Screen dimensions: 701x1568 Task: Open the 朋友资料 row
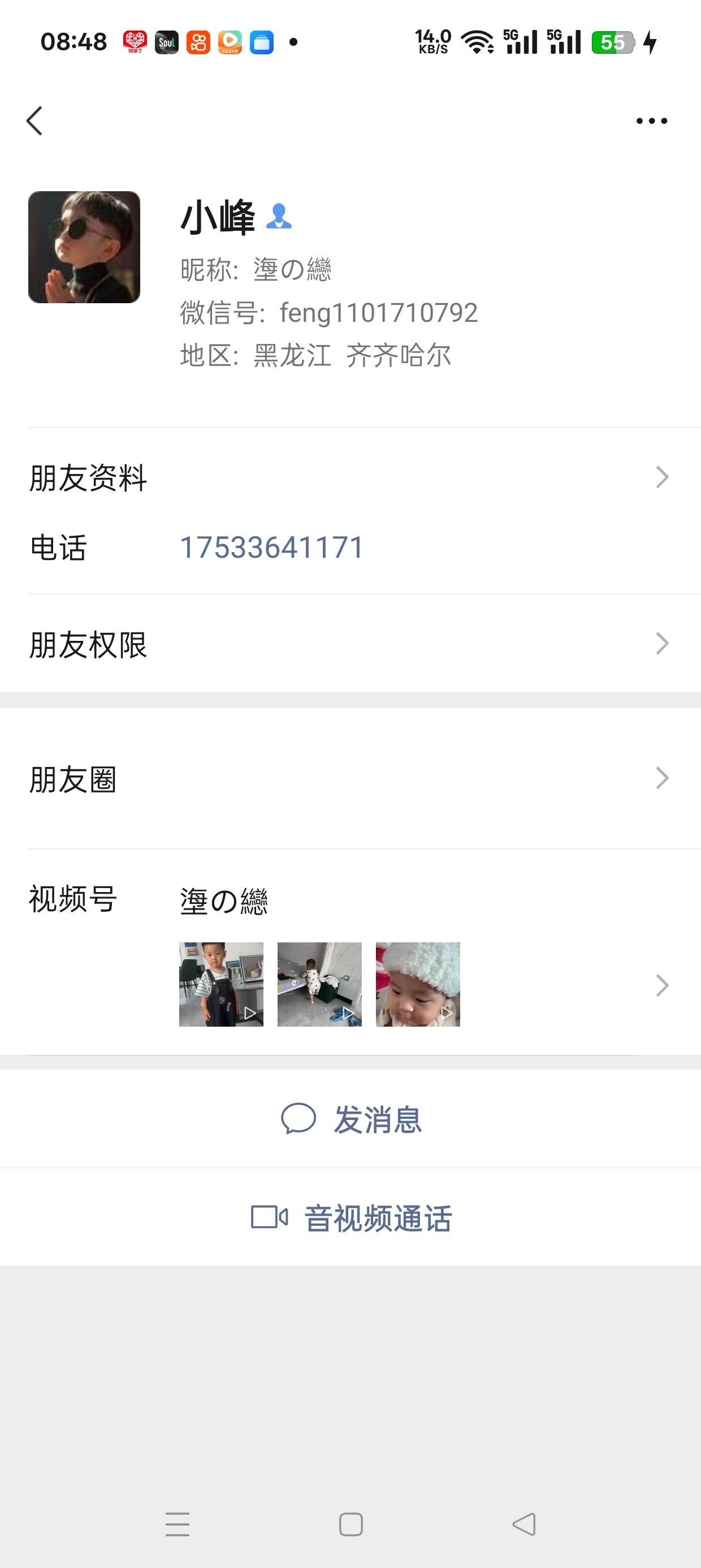pos(350,477)
